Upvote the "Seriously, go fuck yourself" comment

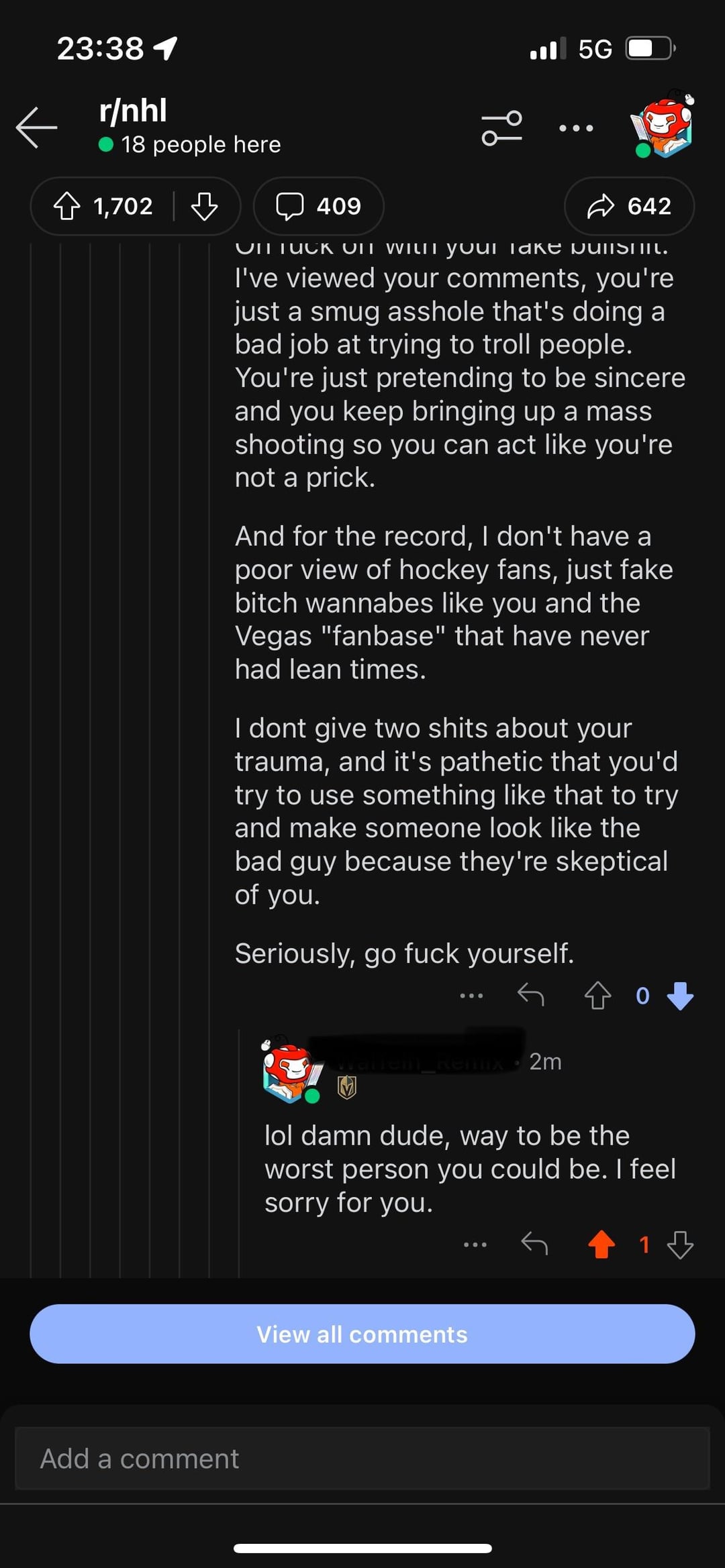click(597, 996)
